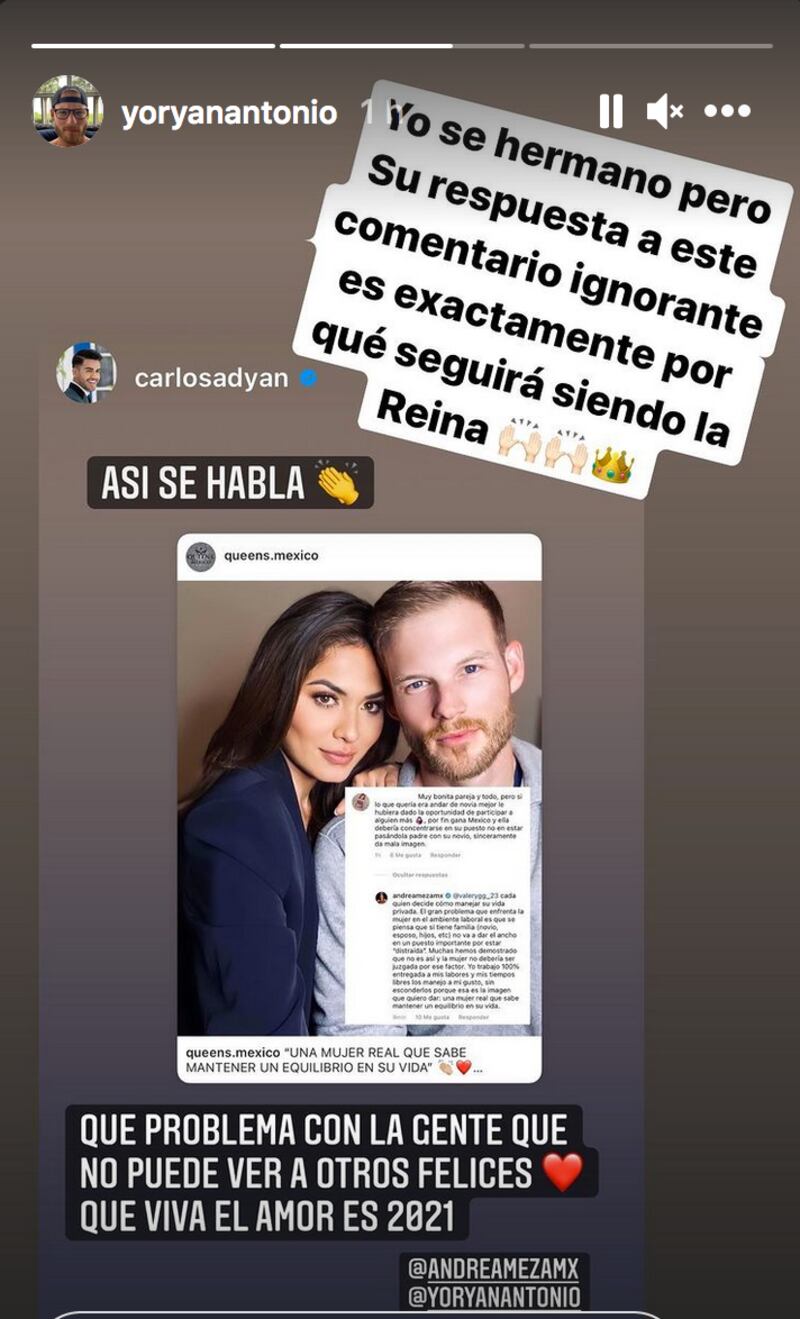Open the story overflow menu
The image size is (800, 1319).
727,111
